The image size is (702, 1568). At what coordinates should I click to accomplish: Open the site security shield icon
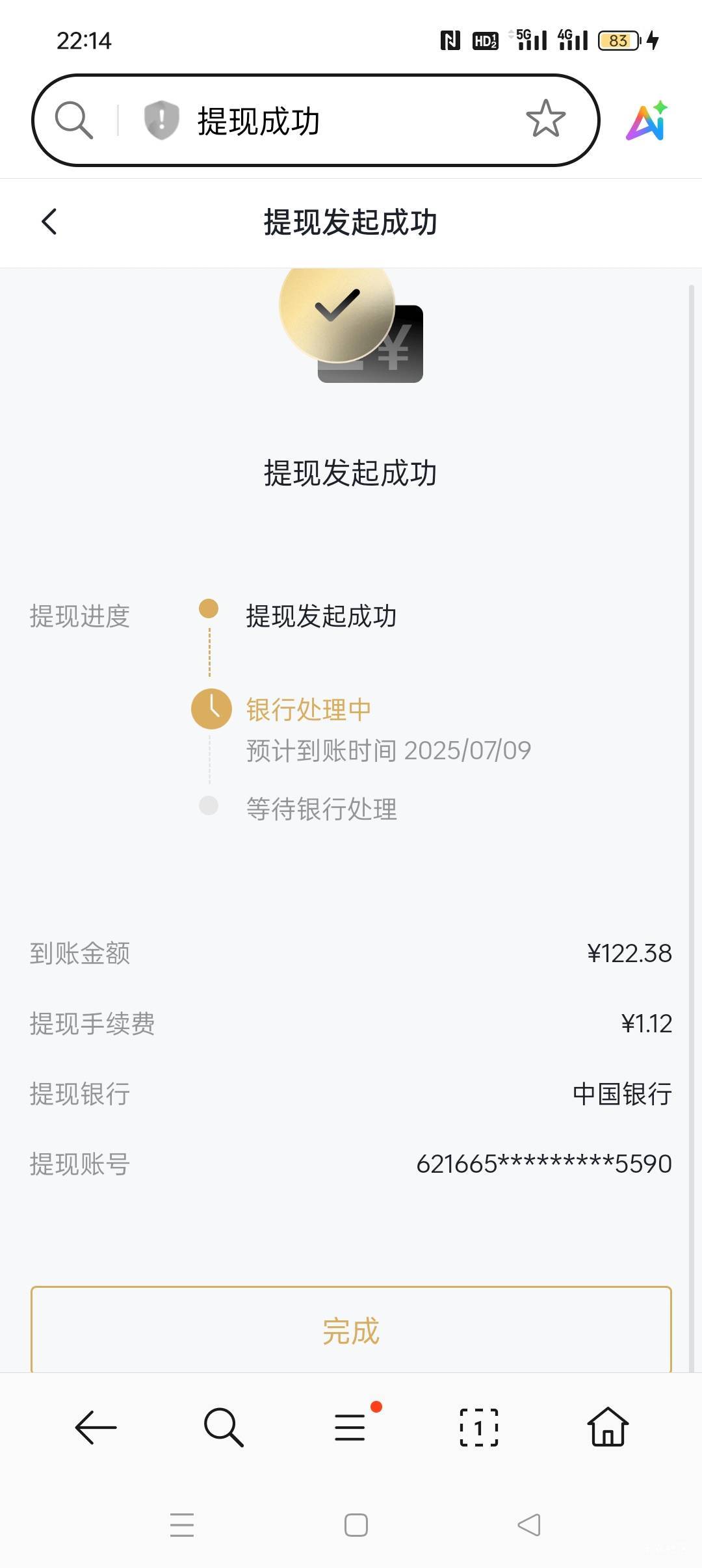click(161, 120)
